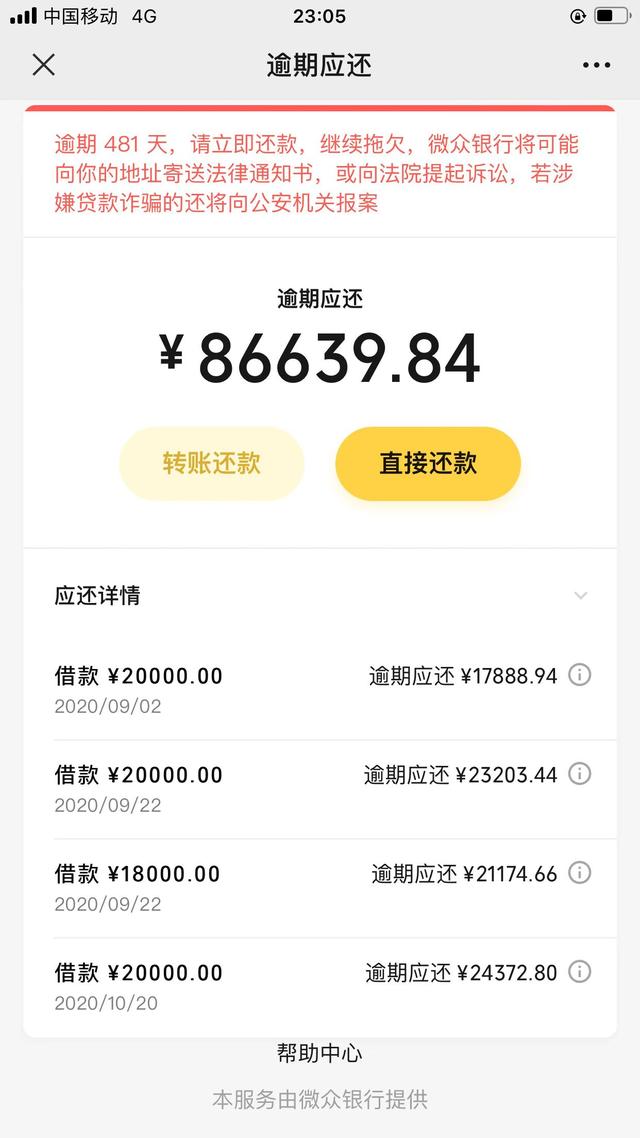The image size is (640, 1138).
Task: Open 帮助中心 help center
Action: click(319, 1053)
